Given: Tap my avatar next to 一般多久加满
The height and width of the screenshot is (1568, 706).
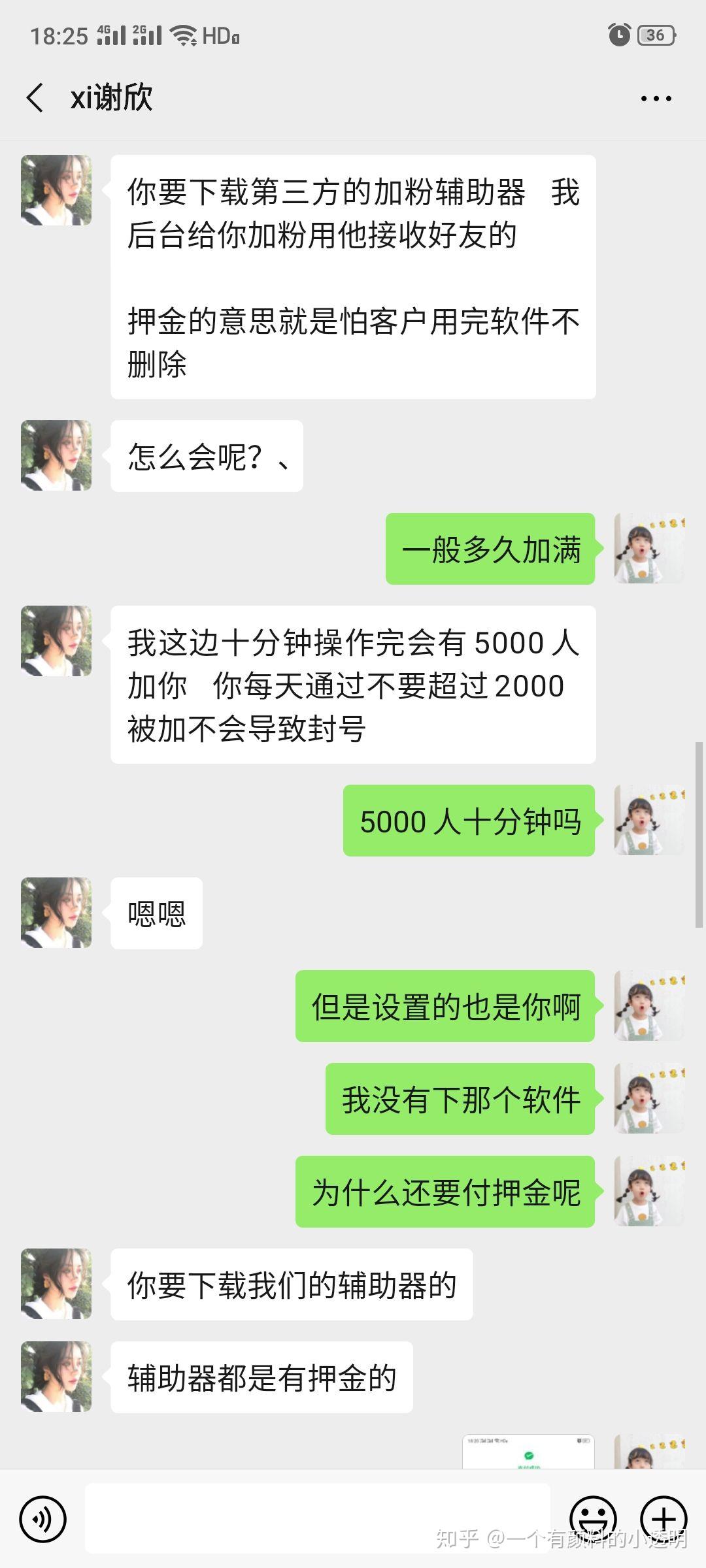Looking at the screenshot, I should pos(649,548).
